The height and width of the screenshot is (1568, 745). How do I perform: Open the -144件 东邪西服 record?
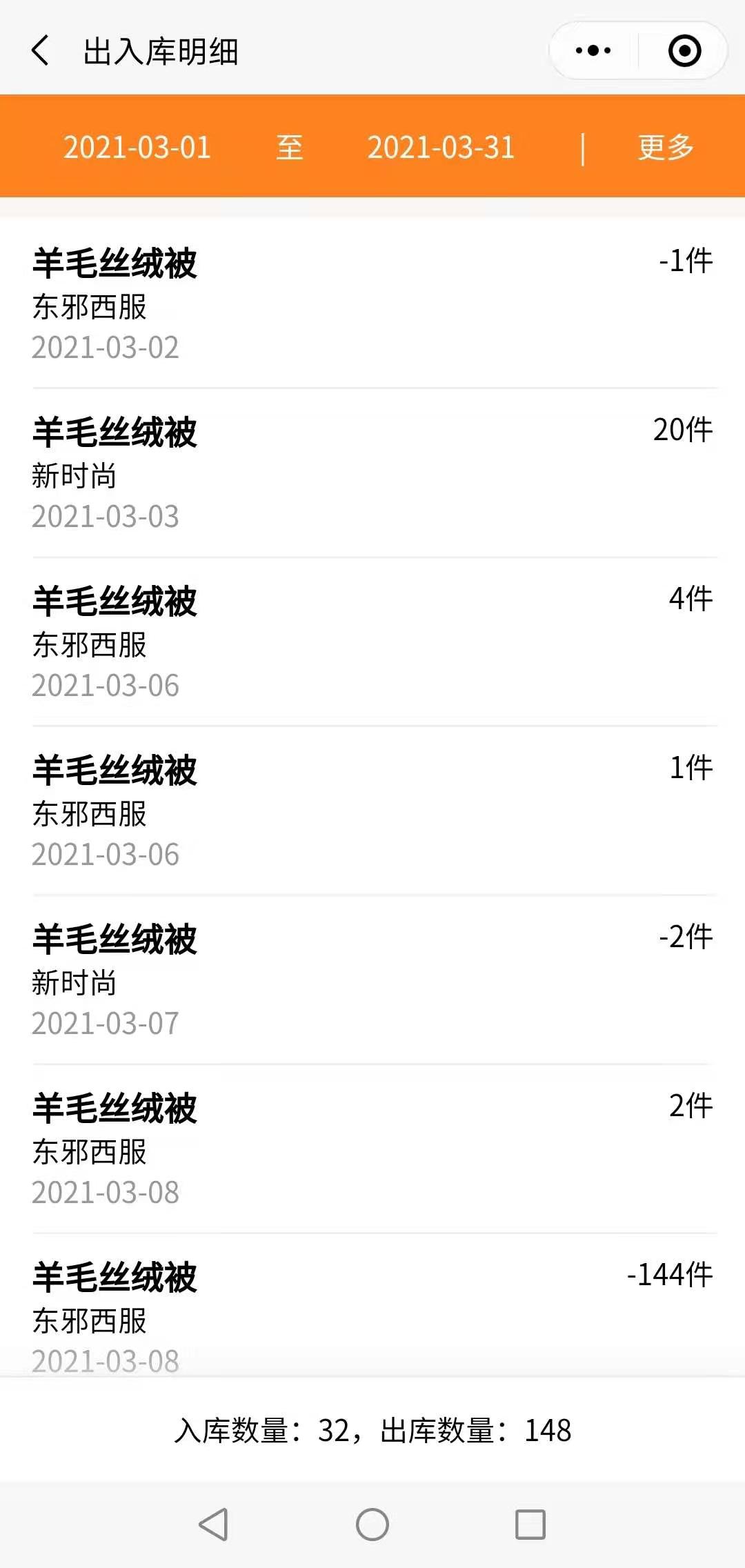point(372,1311)
